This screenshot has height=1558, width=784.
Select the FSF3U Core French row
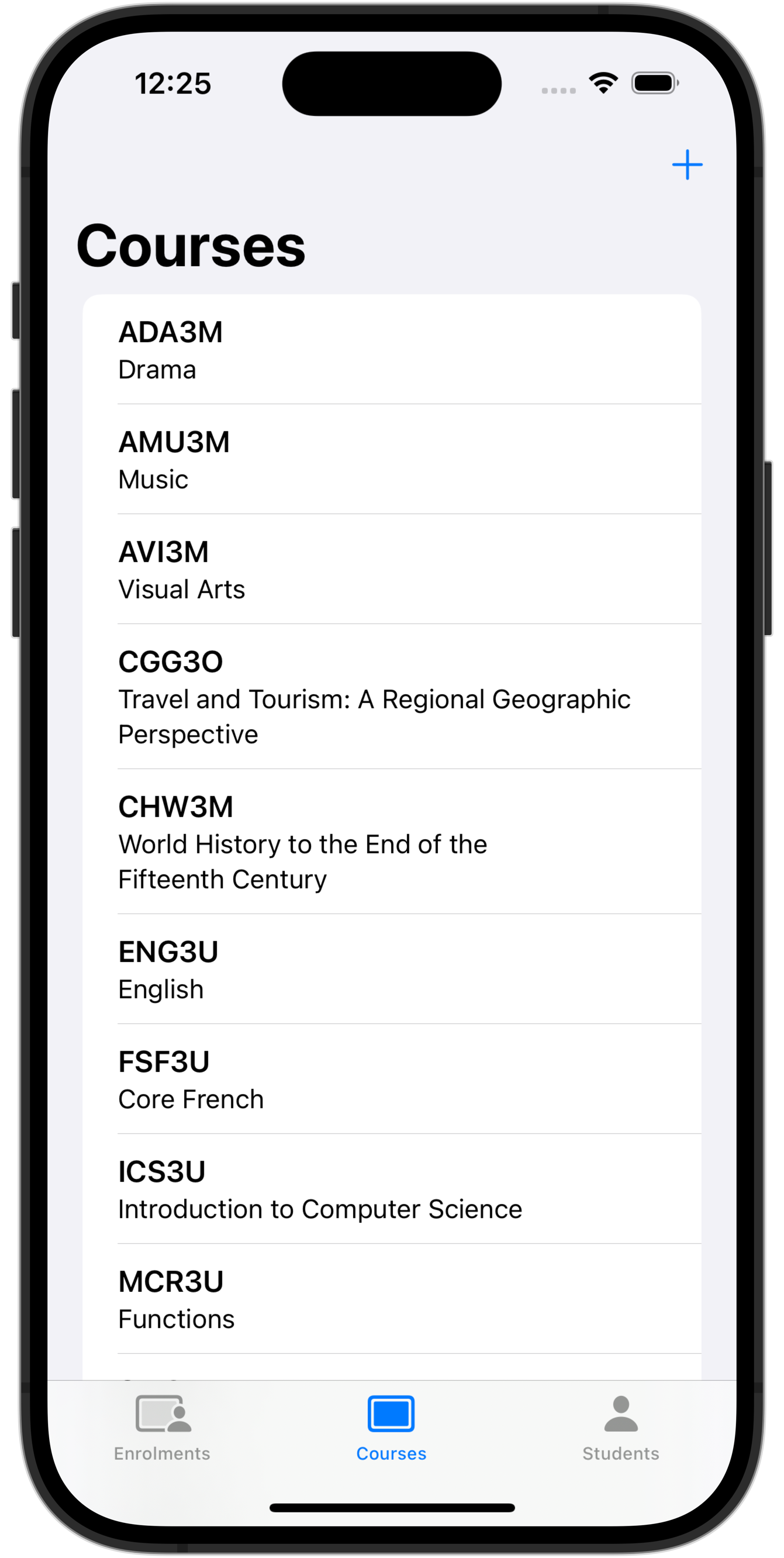[x=392, y=1079]
